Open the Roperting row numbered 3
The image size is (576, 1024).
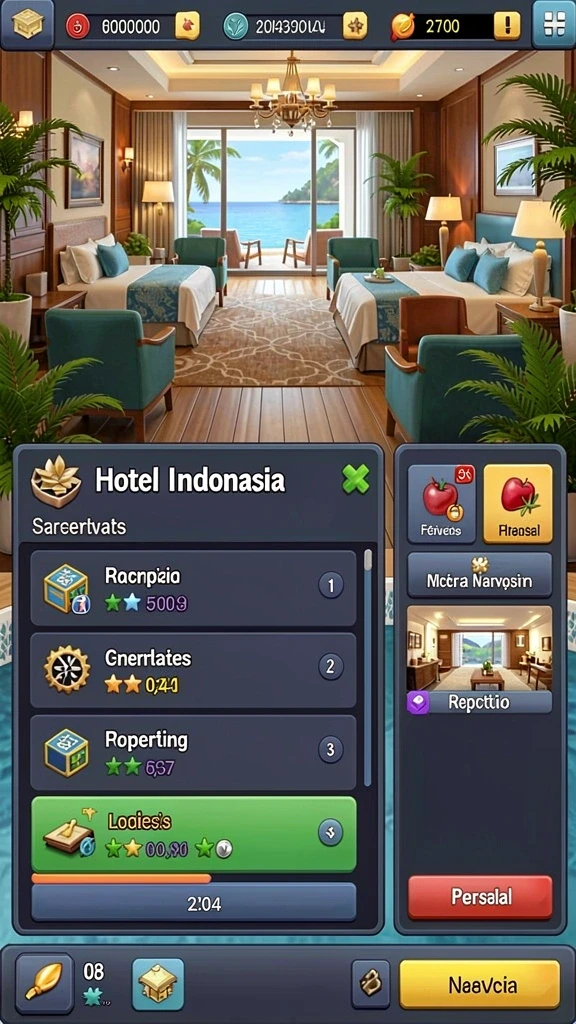(x=193, y=752)
